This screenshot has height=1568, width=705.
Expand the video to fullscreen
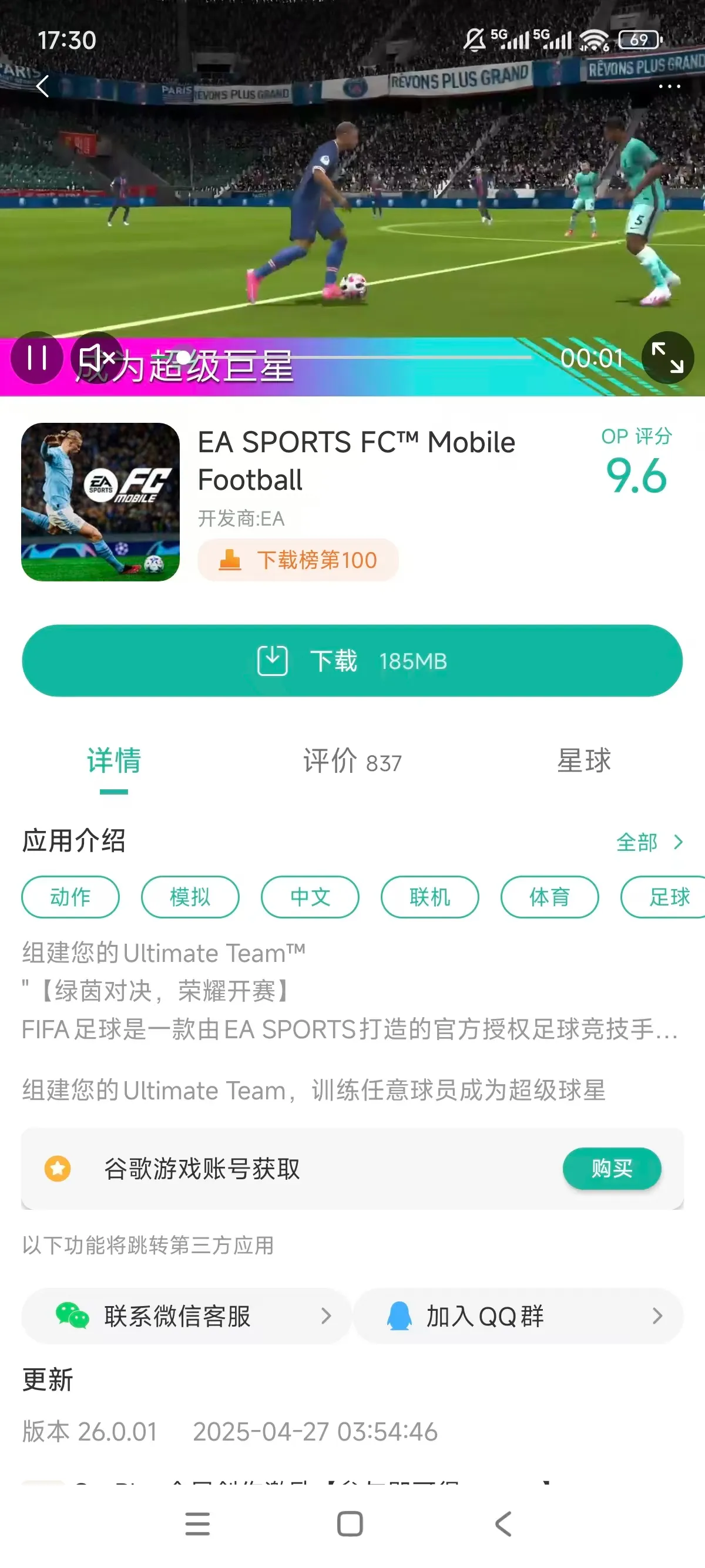pyautogui.click(x=667, y=358)
